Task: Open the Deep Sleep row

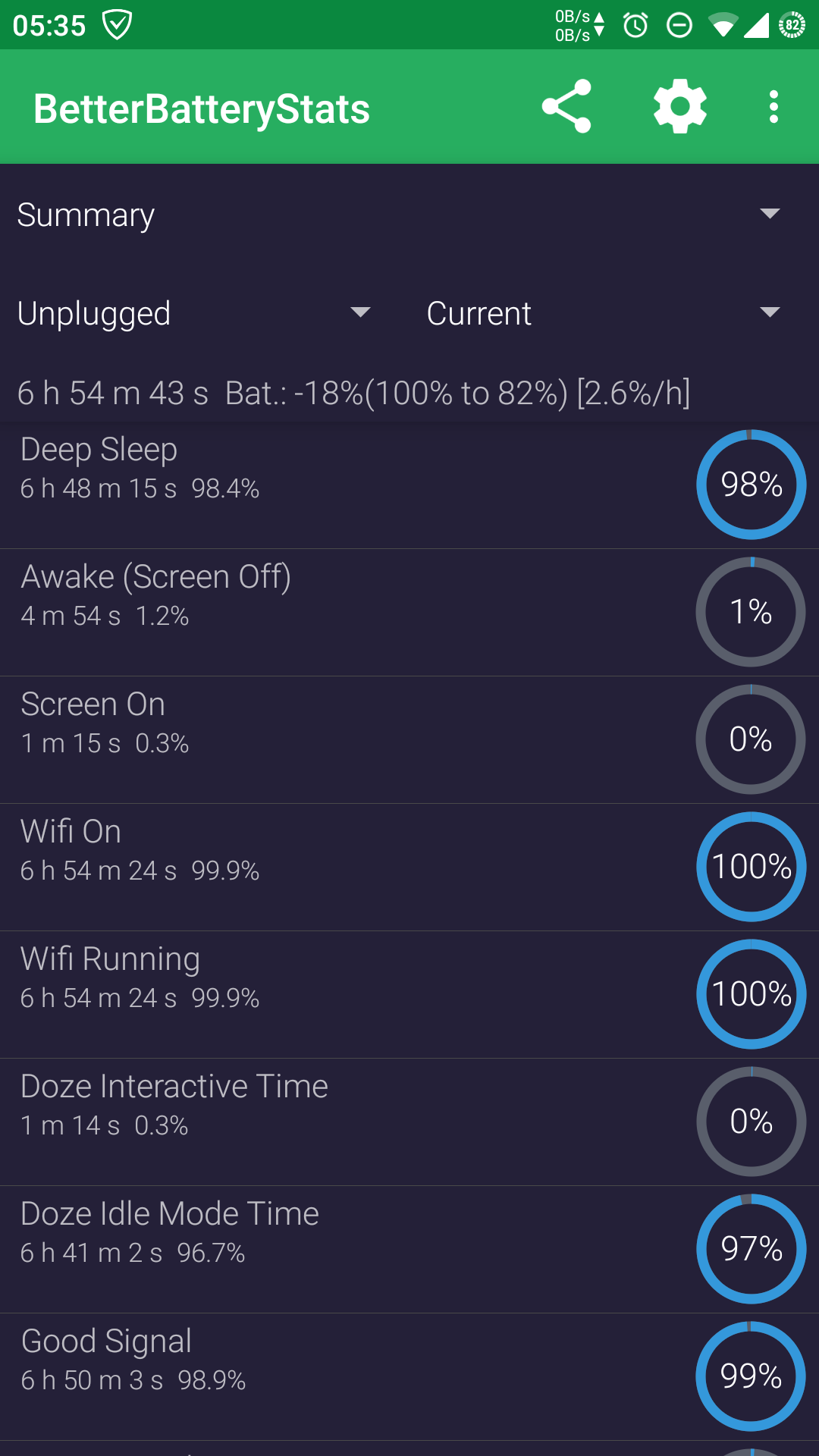Action: click(409, 485)
